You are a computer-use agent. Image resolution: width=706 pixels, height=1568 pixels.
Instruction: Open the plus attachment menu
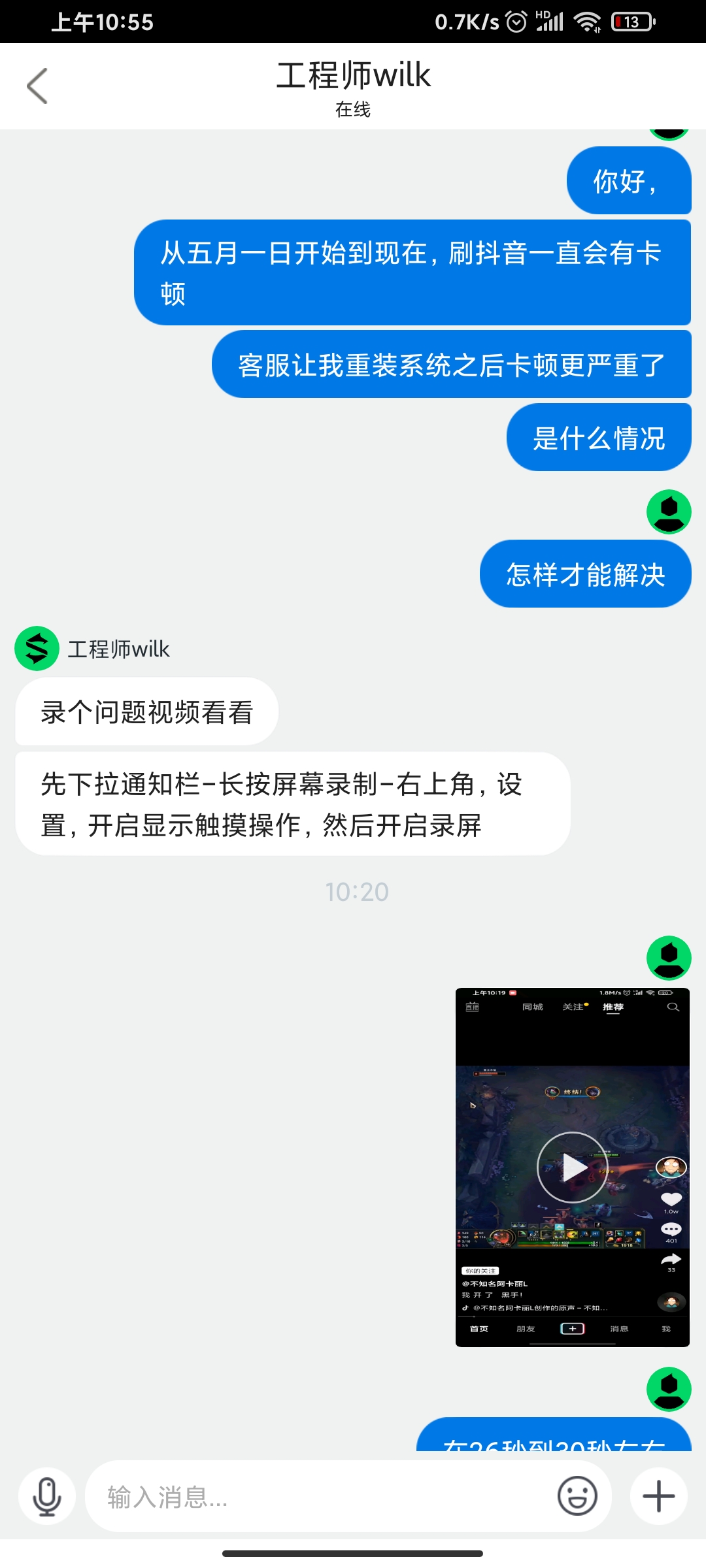coord(658,1496)
